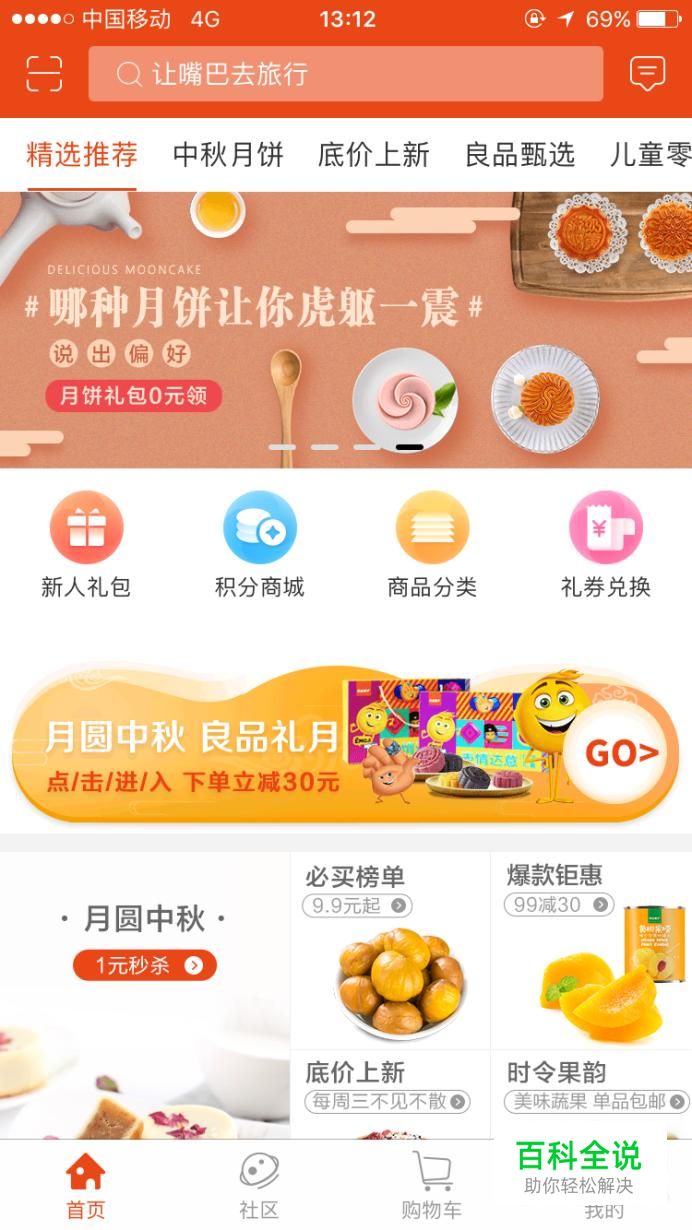Switch to the 社区 community tab
Viewport: 692px width, 1230px height.
click(x=259, y=1185)
